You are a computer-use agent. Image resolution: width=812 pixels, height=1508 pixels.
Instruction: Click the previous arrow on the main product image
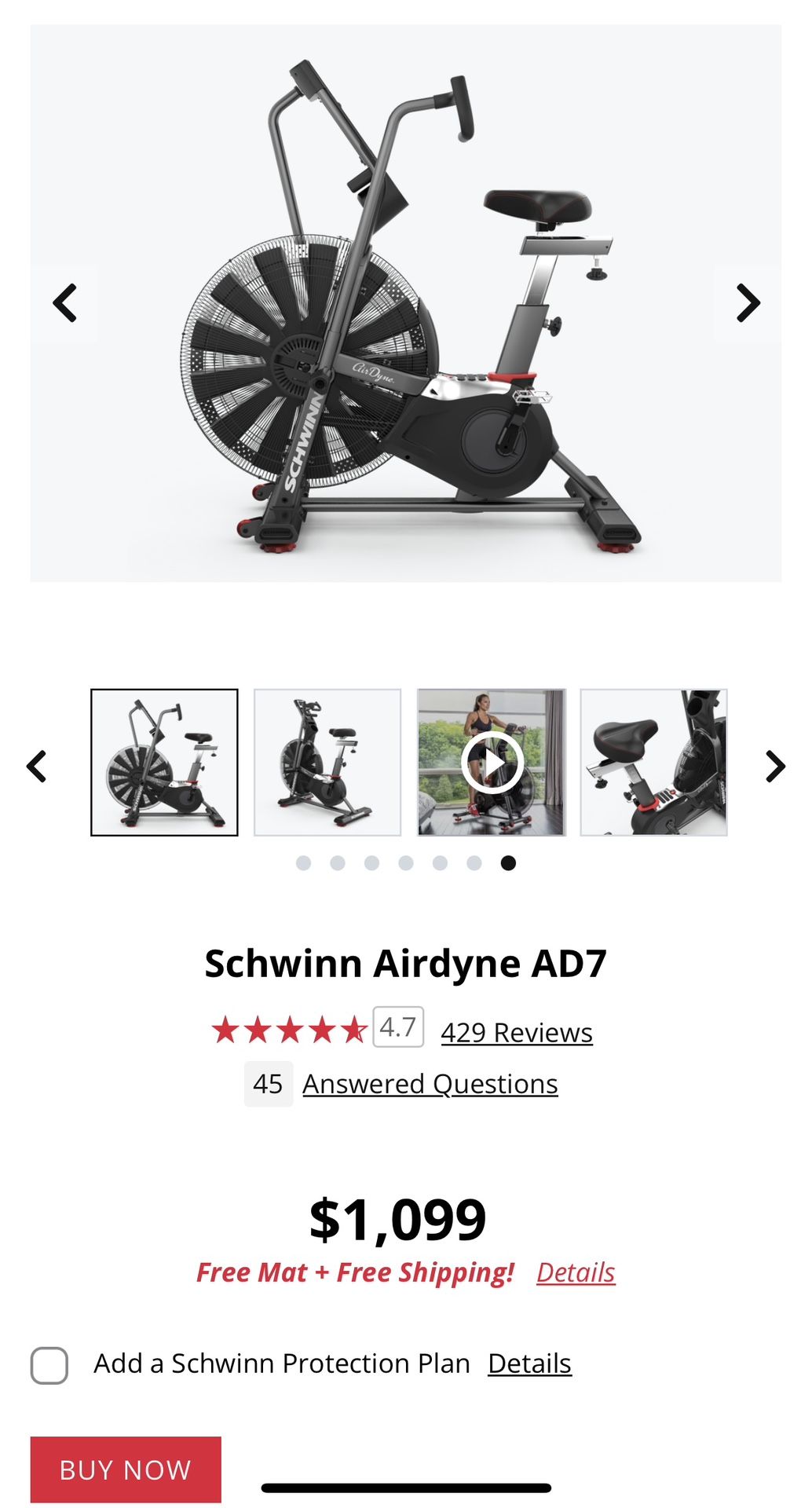pyautogui.click(x=66, y=303)
